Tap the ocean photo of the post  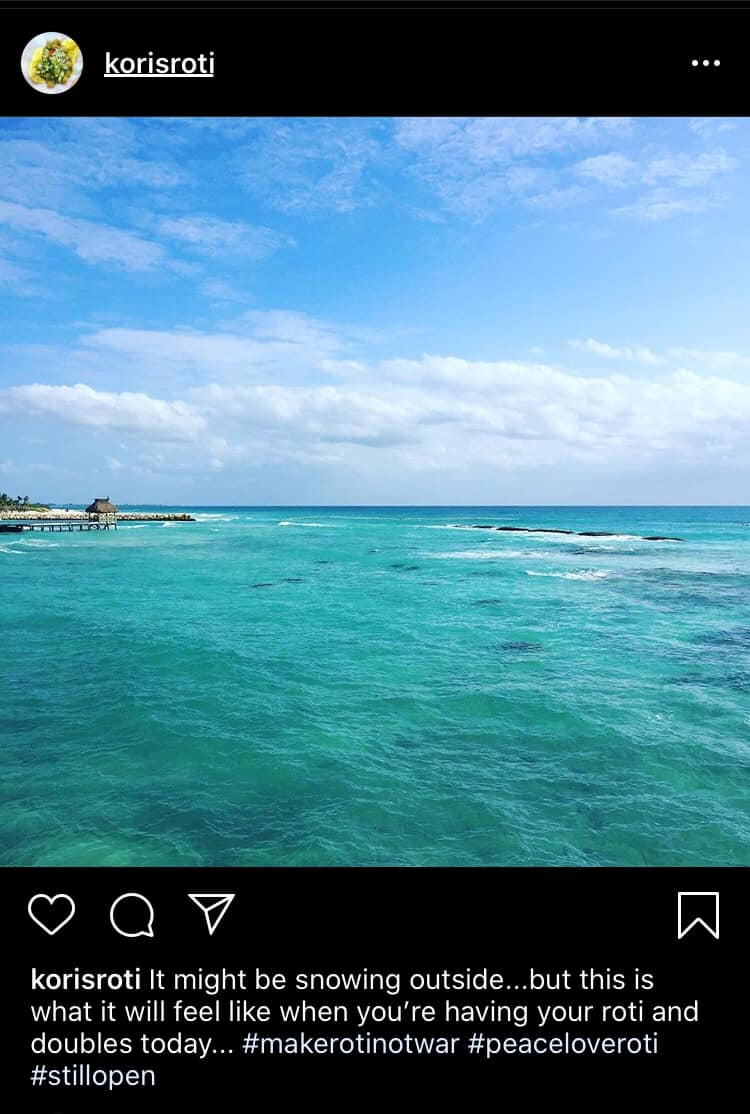click(375, 491)
